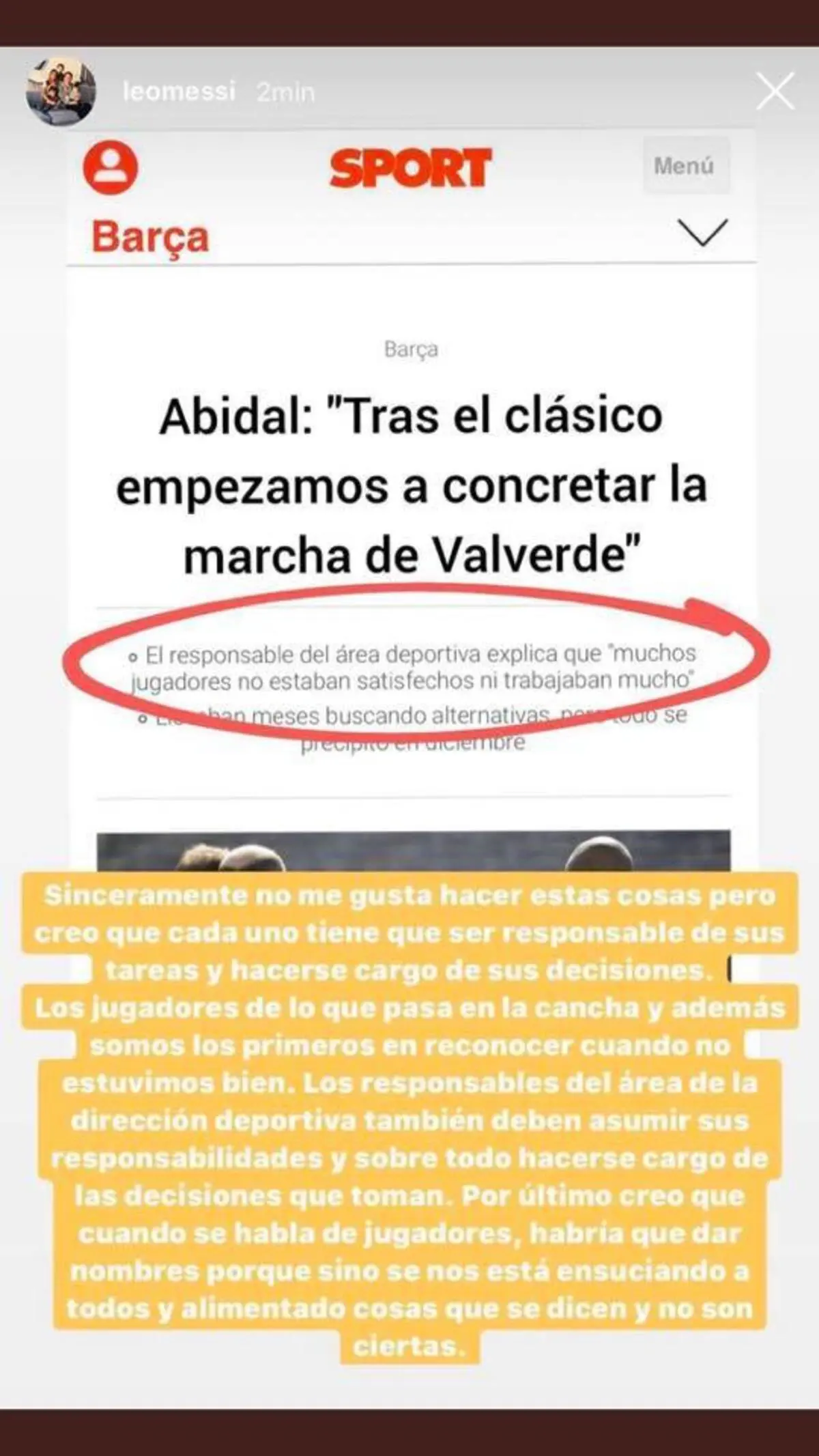This screenshot has width=819, height=1456.
Task: Tap the leomessi username
Action: 179,91
